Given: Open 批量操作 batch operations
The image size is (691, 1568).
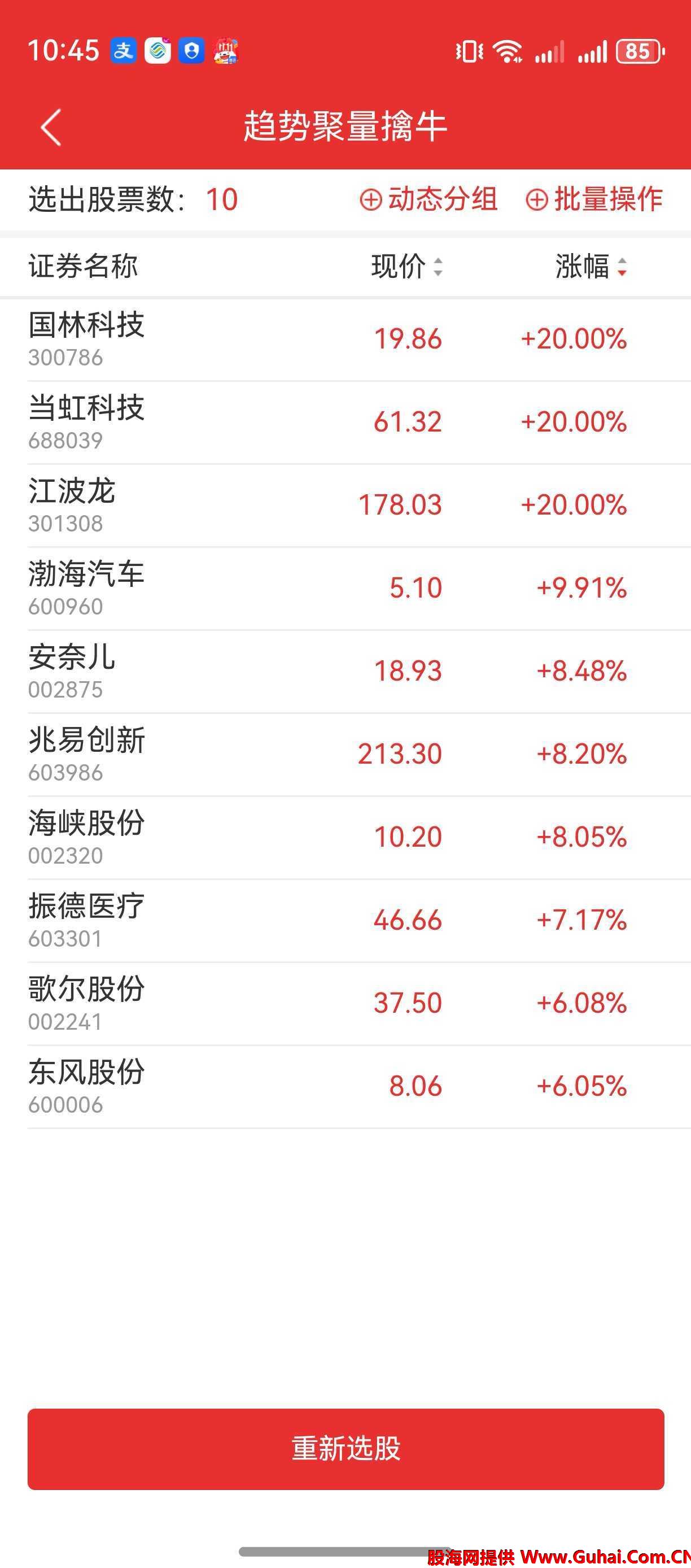Looking at the screenshot, I should point(594,199).
